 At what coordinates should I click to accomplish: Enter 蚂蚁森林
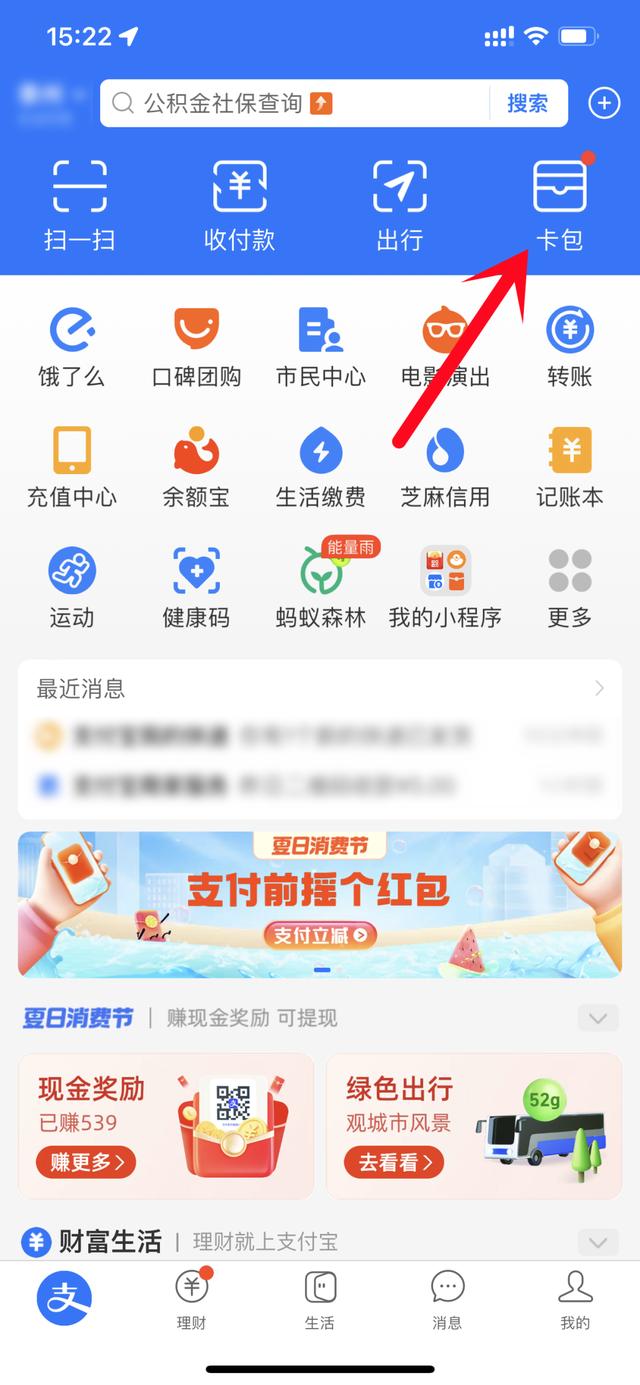click(x=320, y=588)
